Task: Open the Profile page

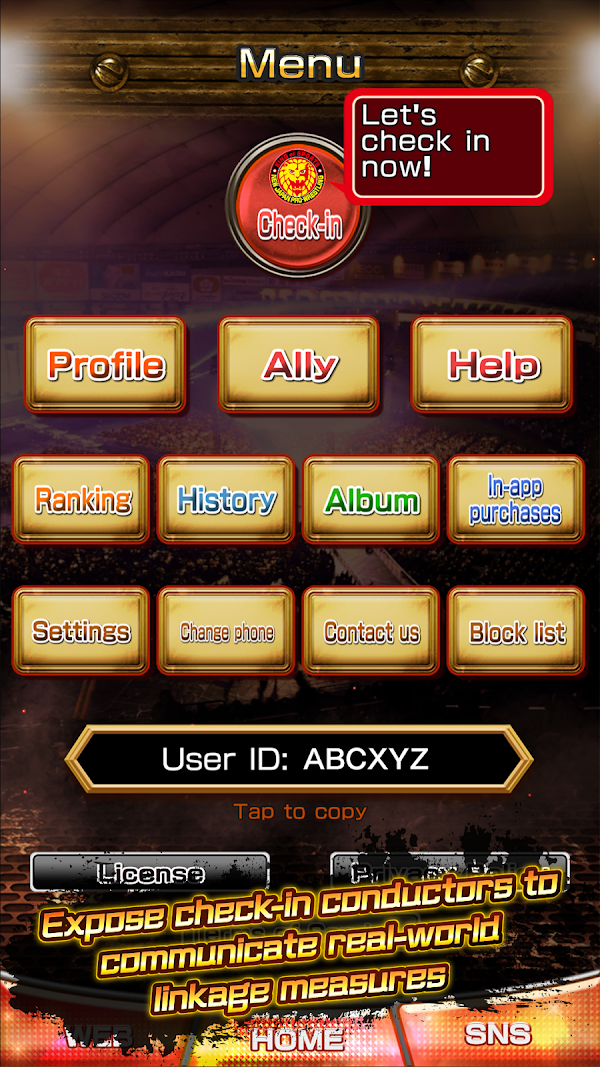Action: tap(106, 365)
